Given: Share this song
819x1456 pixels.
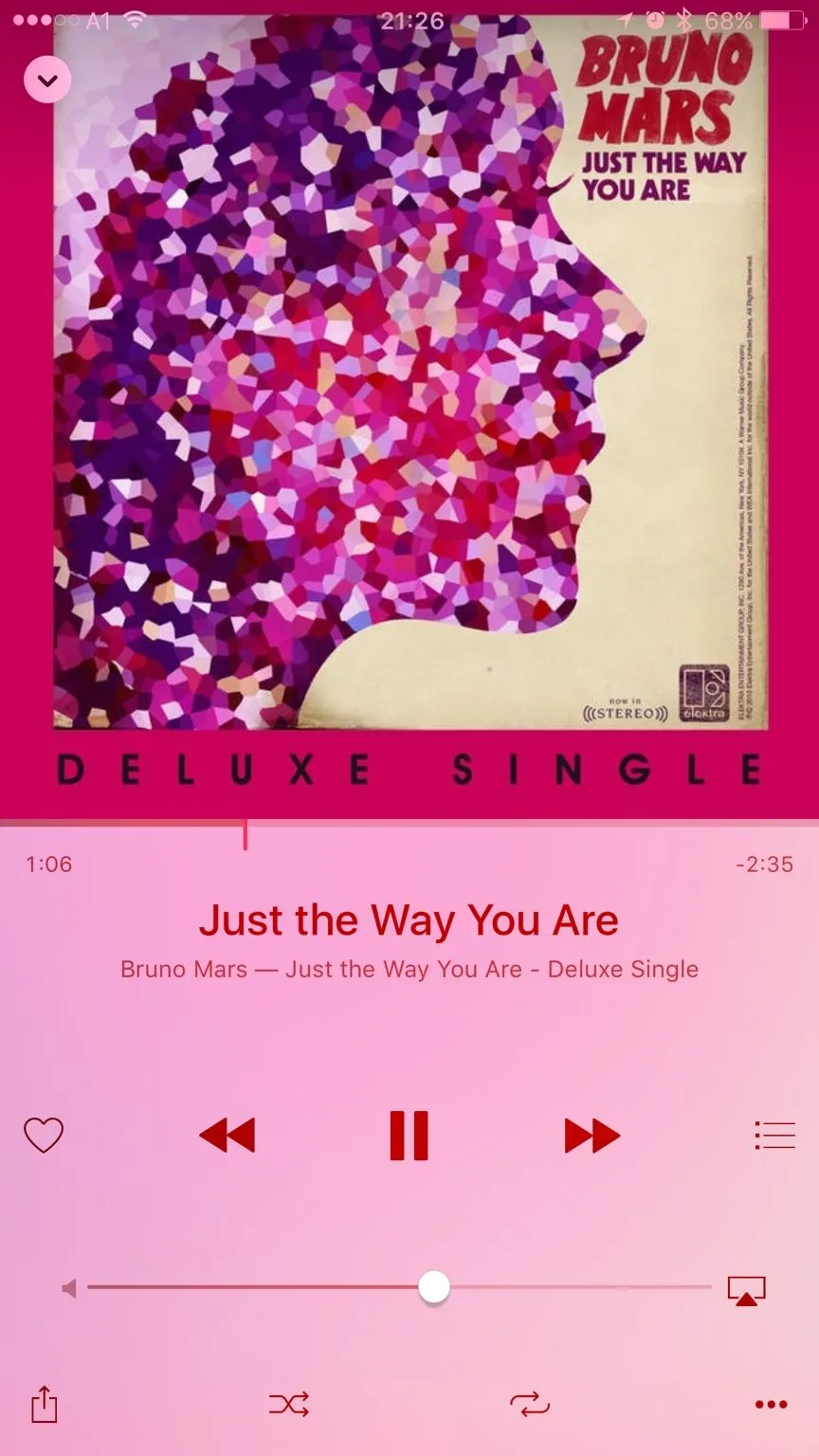Looking at the screenshot, I should [x=45, y=1404].
